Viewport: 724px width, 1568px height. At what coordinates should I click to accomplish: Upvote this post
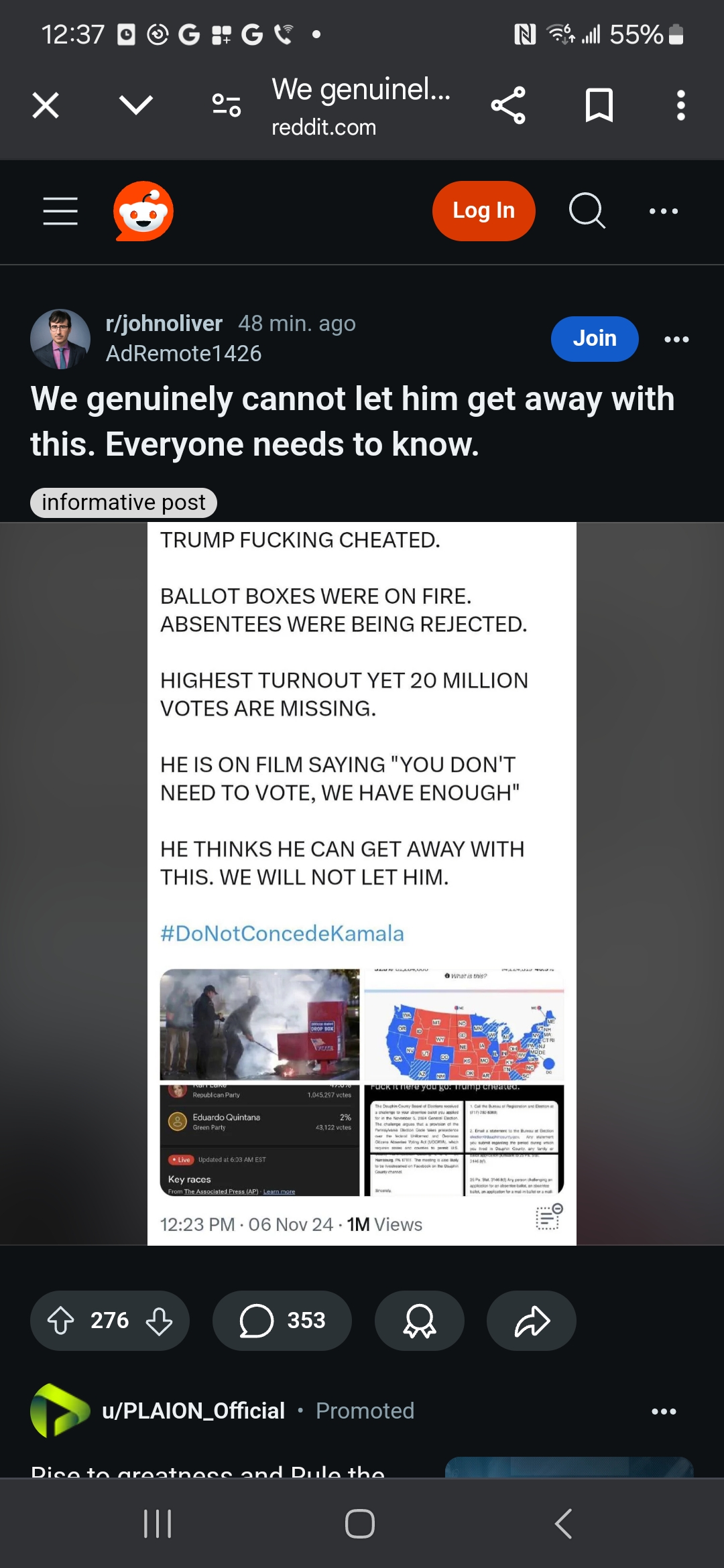click(61, 1321)
